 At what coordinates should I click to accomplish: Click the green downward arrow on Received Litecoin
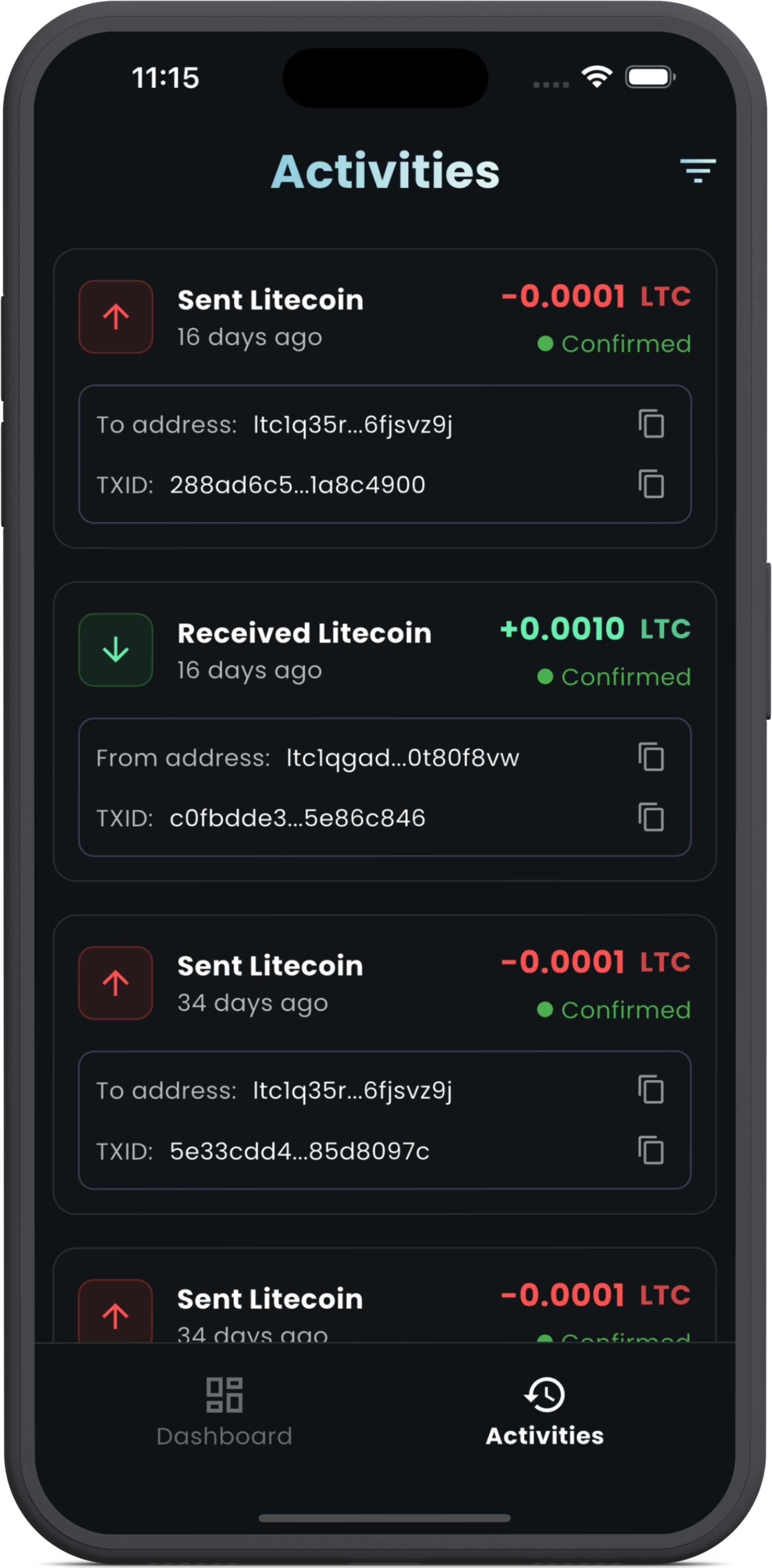coord(115,649)
